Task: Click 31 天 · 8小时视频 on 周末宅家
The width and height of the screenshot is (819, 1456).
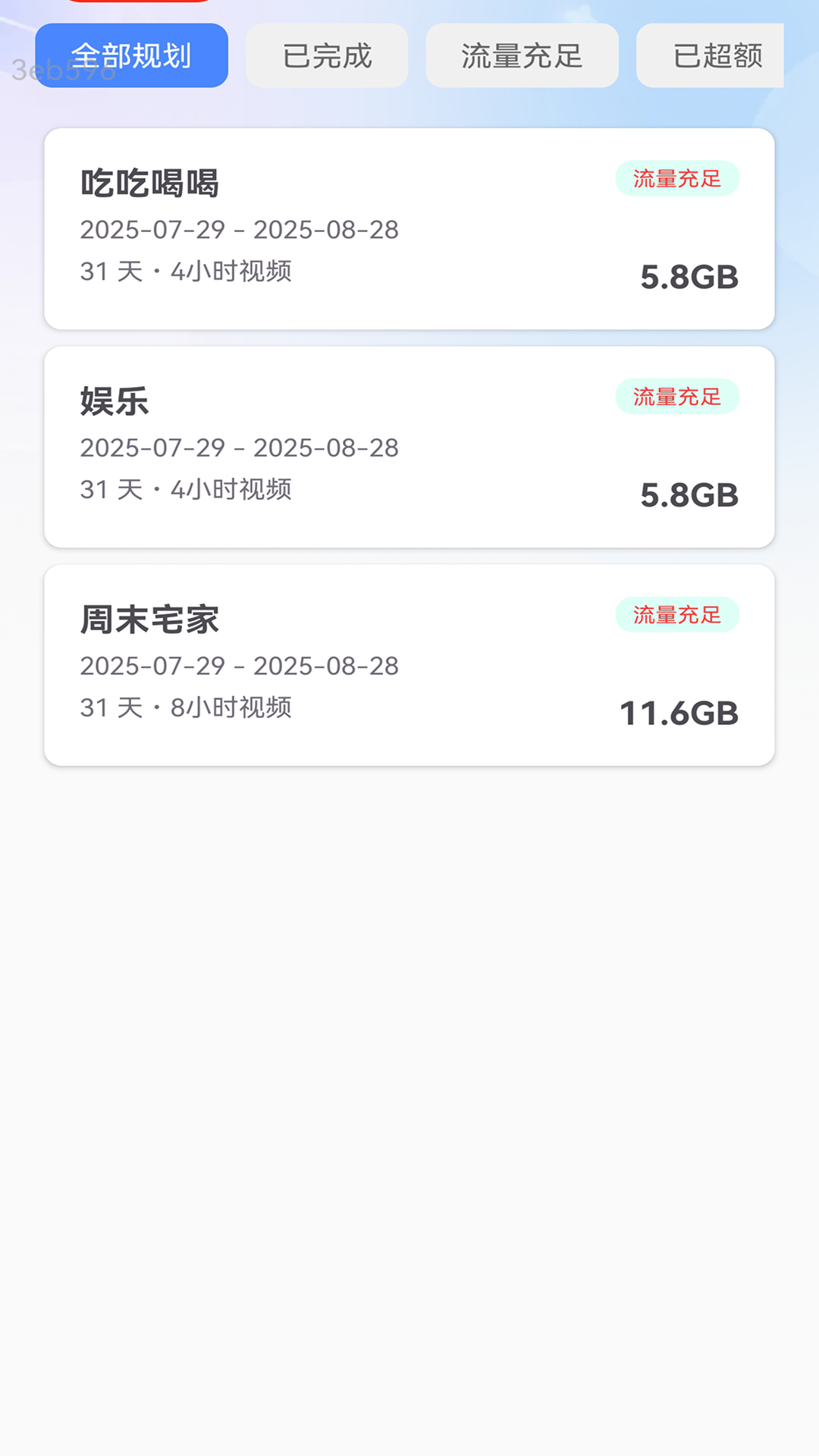Action: coord(187,708)
